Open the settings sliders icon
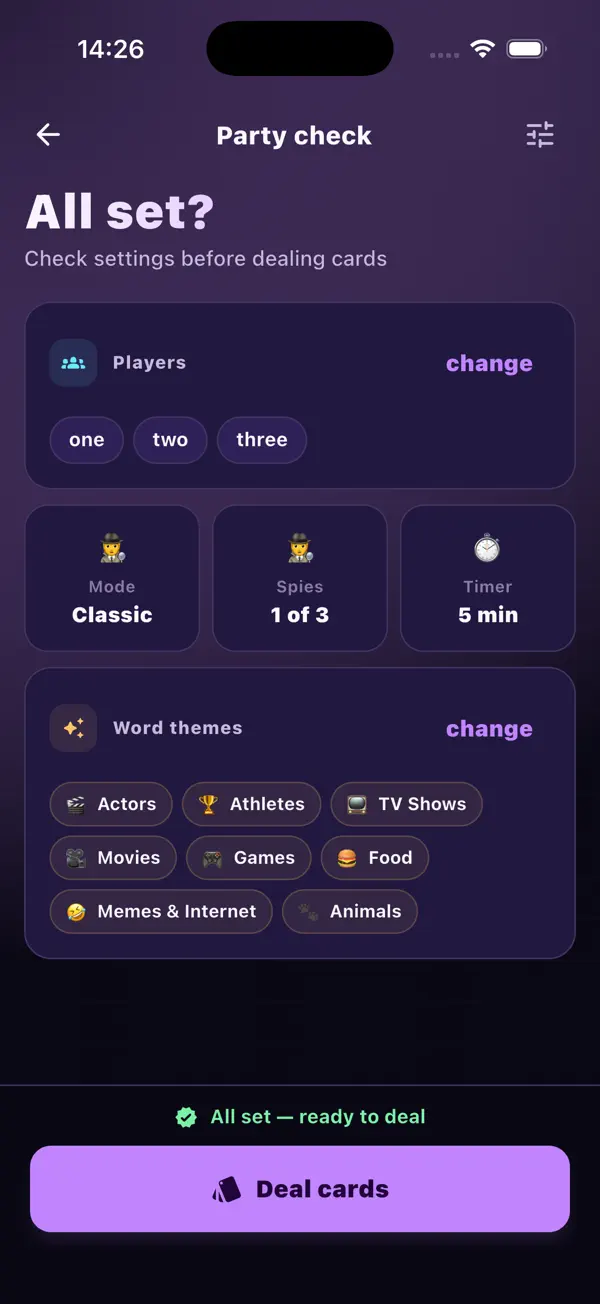The height and width of the screenshot is (1304, 600). [x=540, y=135]
